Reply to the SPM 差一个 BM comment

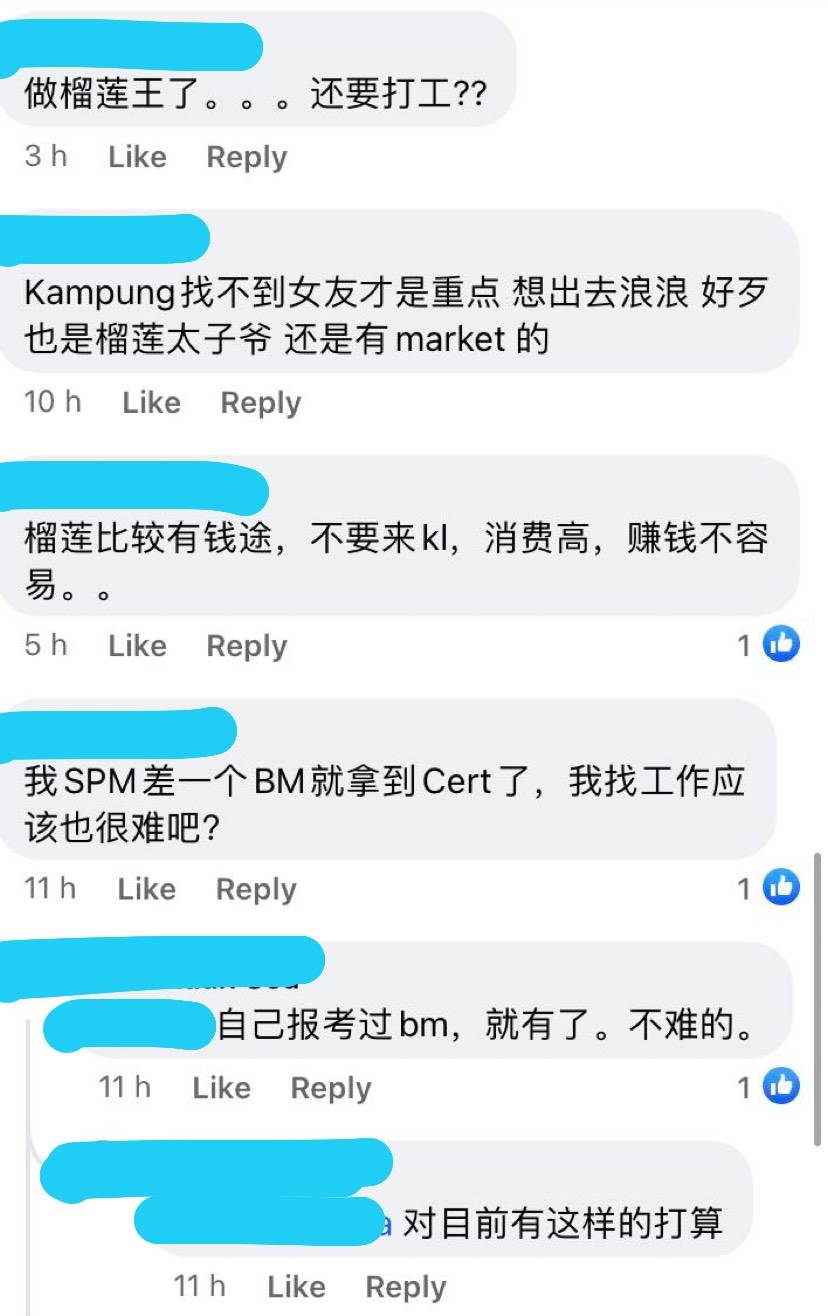tap(256, 889)
